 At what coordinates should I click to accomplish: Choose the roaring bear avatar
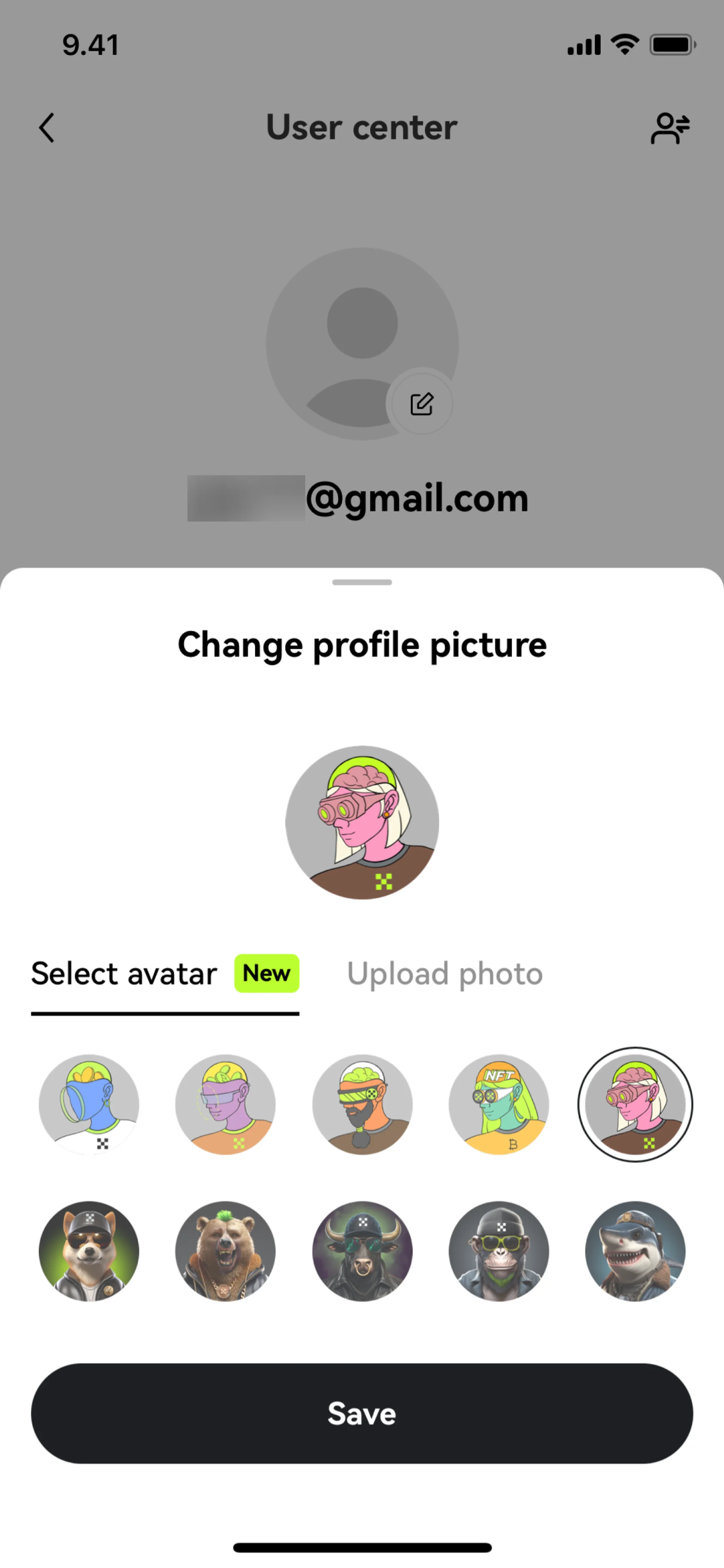pyautogui.click(x=225, y=1251)
